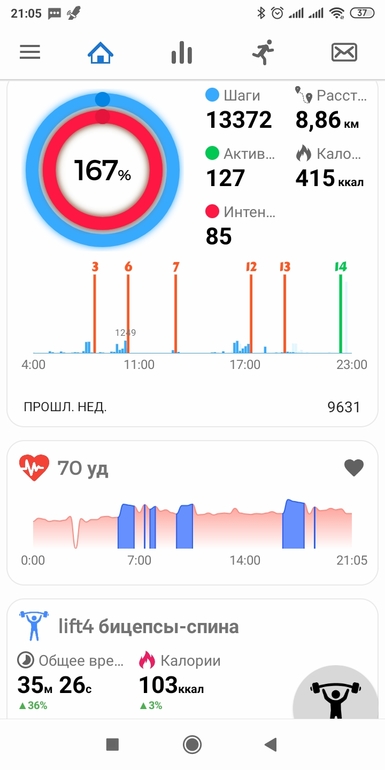Open the envelope notifications tab
Viewport: 385px width, 770px height.
344,52
